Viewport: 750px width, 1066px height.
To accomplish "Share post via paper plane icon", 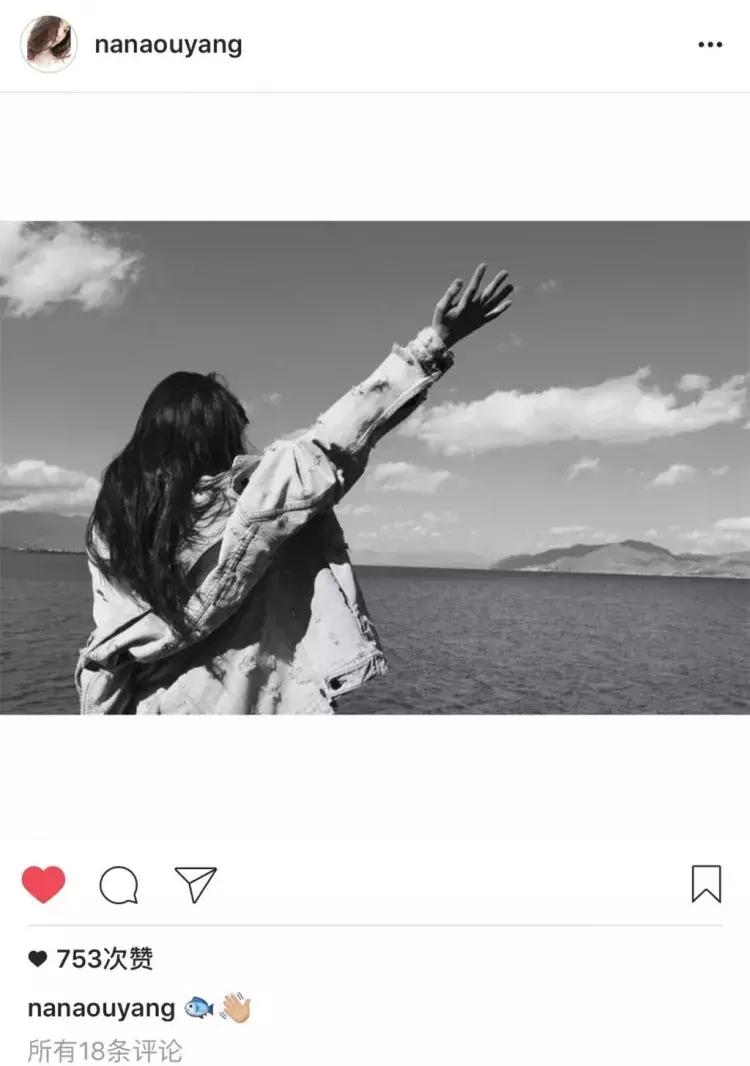I will (196, 884).
